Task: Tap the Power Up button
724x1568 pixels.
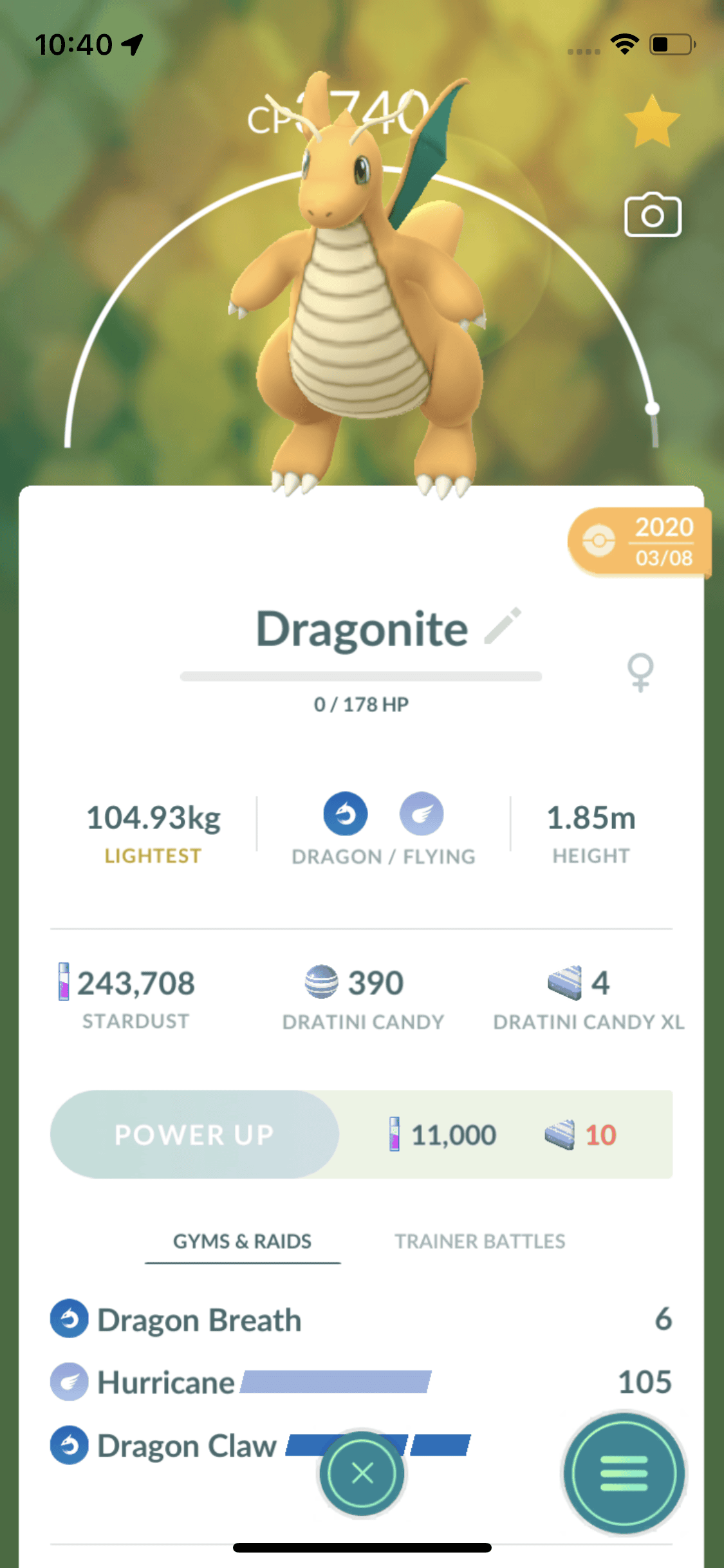Action: (x=194, y=1134)
